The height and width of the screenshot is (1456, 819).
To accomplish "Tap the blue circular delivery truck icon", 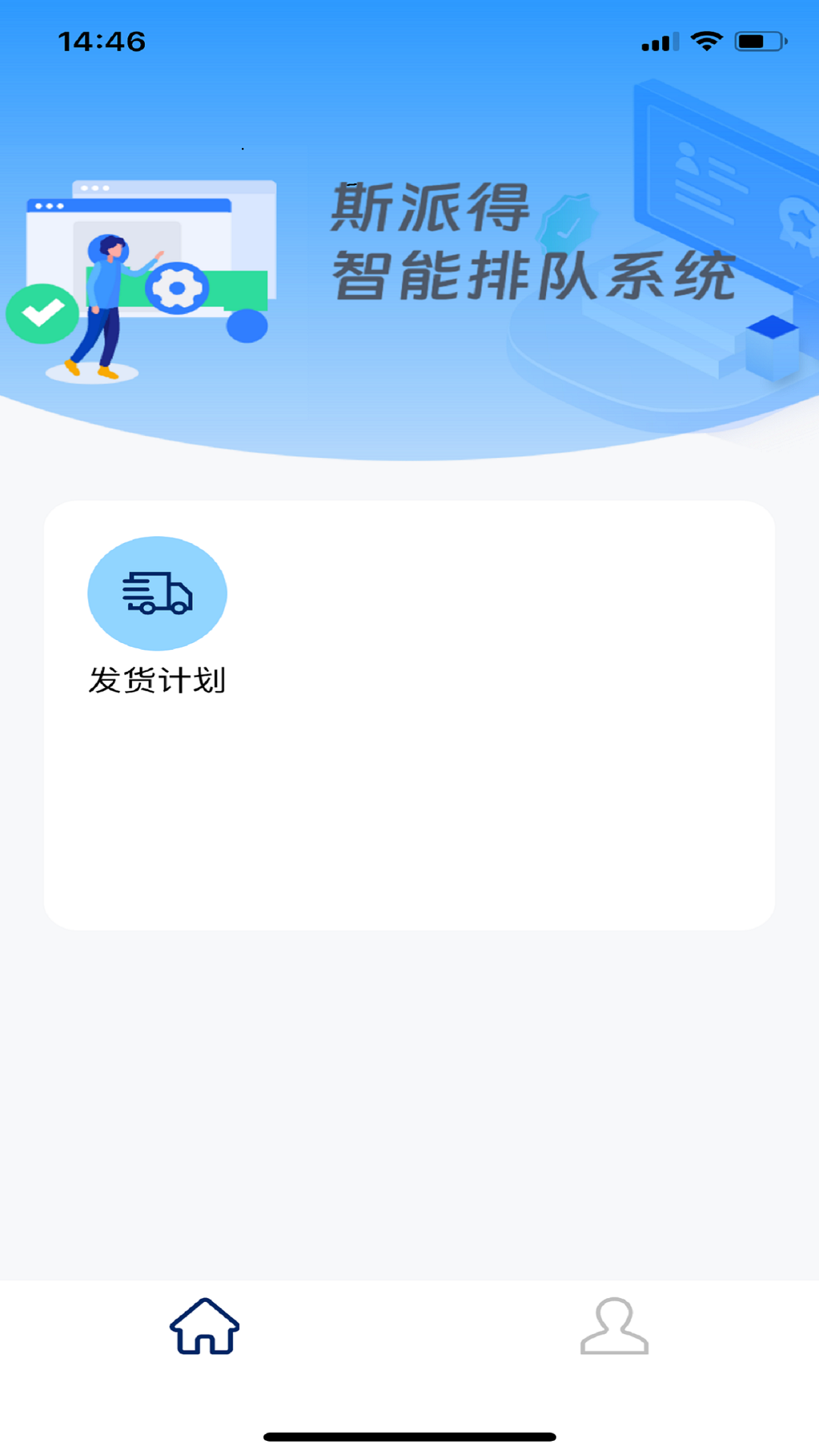I will click(x=156, y=594).
